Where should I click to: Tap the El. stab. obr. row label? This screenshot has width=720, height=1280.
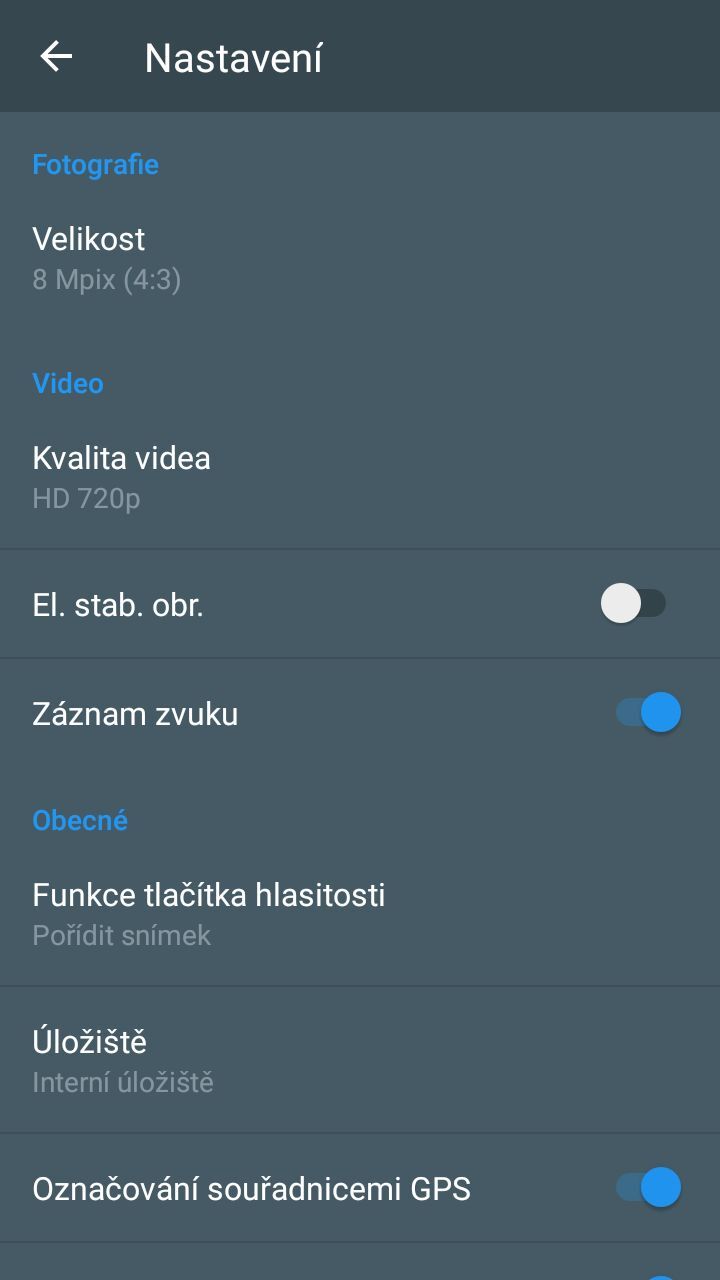[x=118, y=602]
